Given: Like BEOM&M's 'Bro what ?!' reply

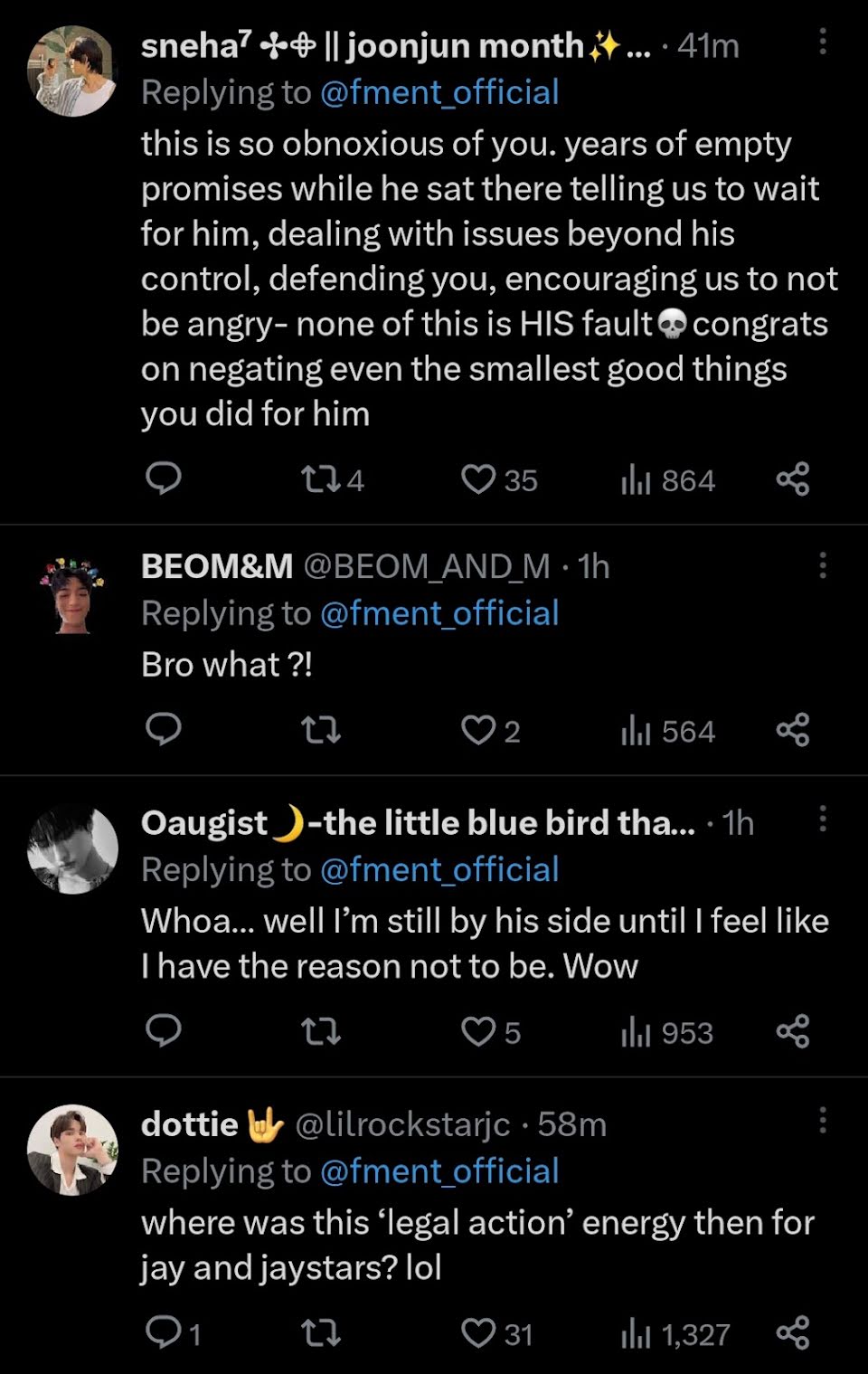Looking at the screenshot, I should coord(478,730).
